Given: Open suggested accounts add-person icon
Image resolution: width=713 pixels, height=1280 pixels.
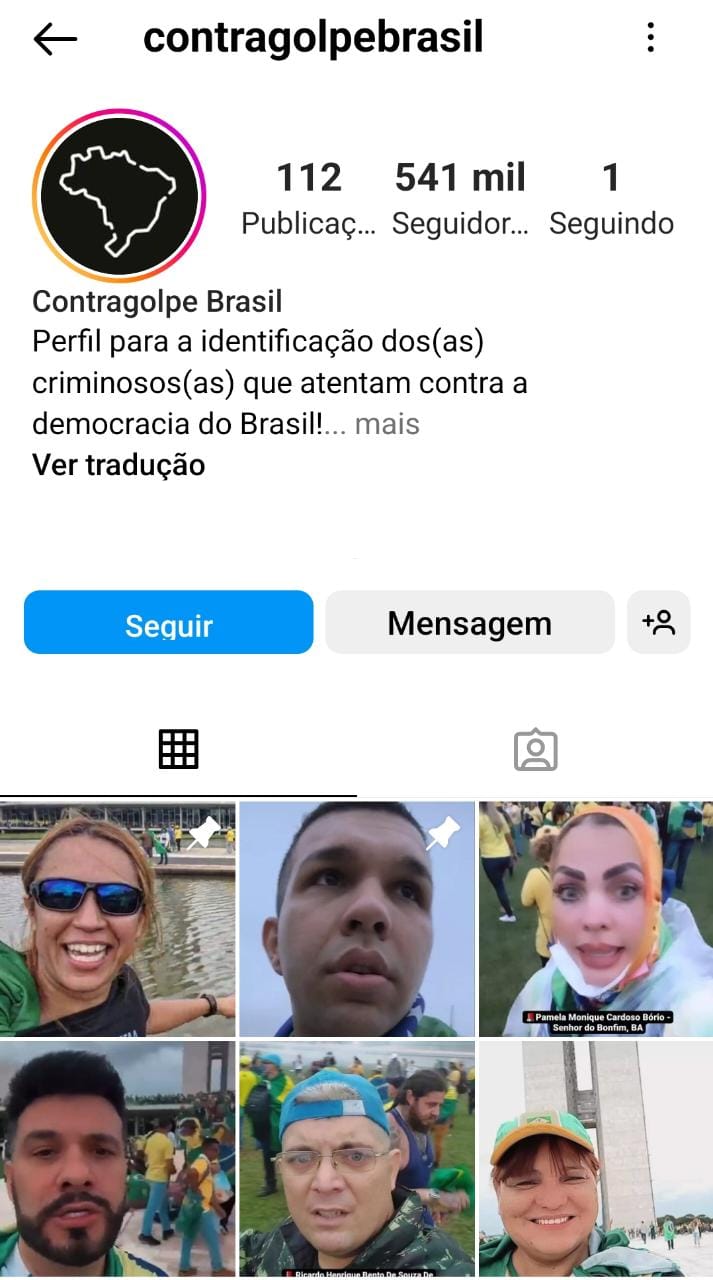Looking at the screenshot, I should (658, 623).
